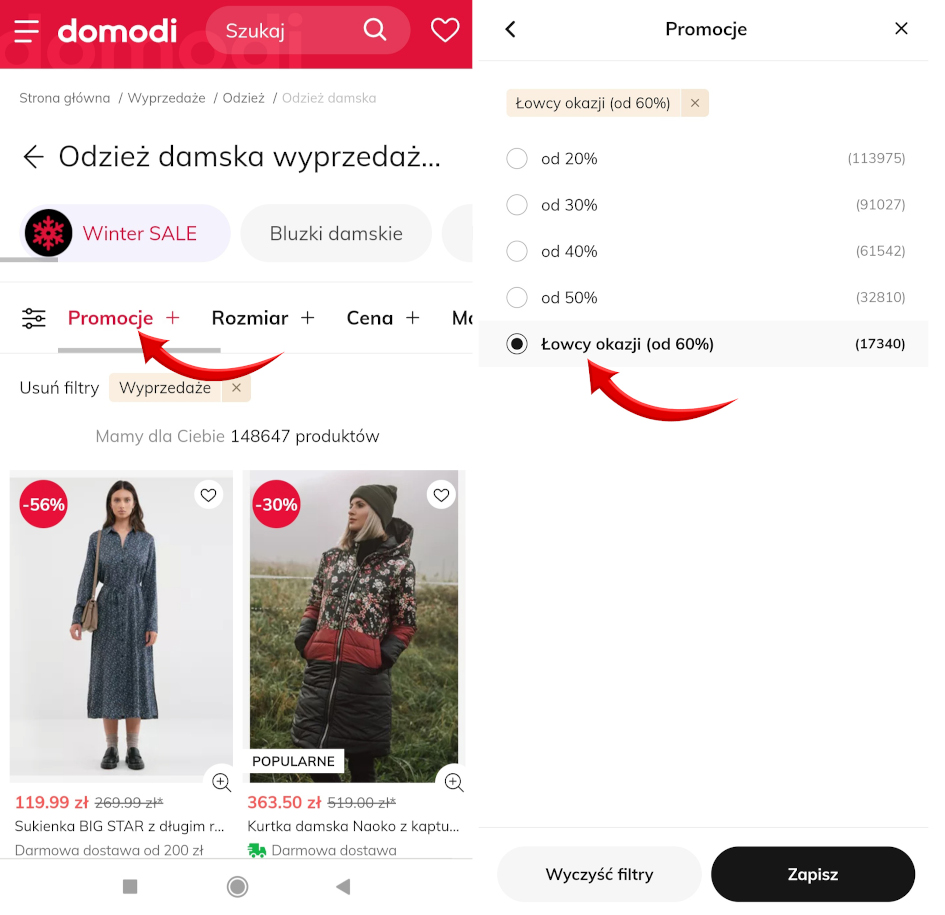Screen dimensions: 945x915
Task: Expand the Promocje filter
Action: [124, 318]
